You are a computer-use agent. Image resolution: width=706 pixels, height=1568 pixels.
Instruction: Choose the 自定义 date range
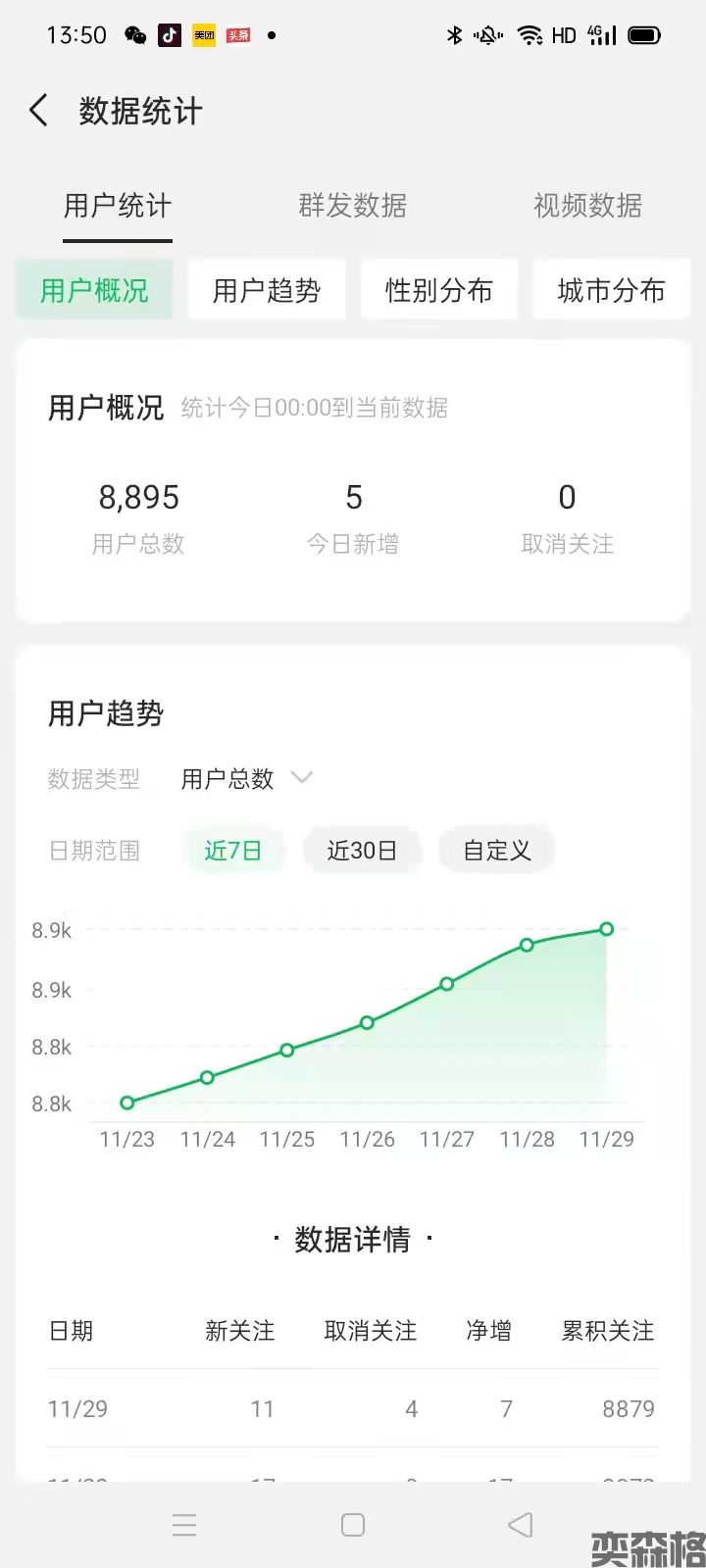coord(497,851)
